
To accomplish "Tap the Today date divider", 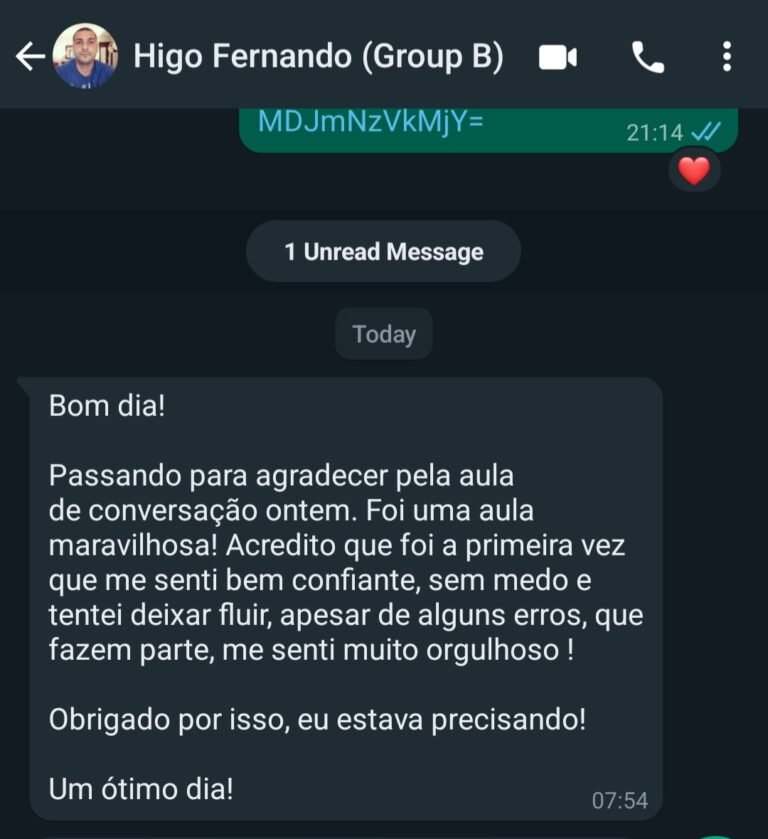I will point(384,334).
